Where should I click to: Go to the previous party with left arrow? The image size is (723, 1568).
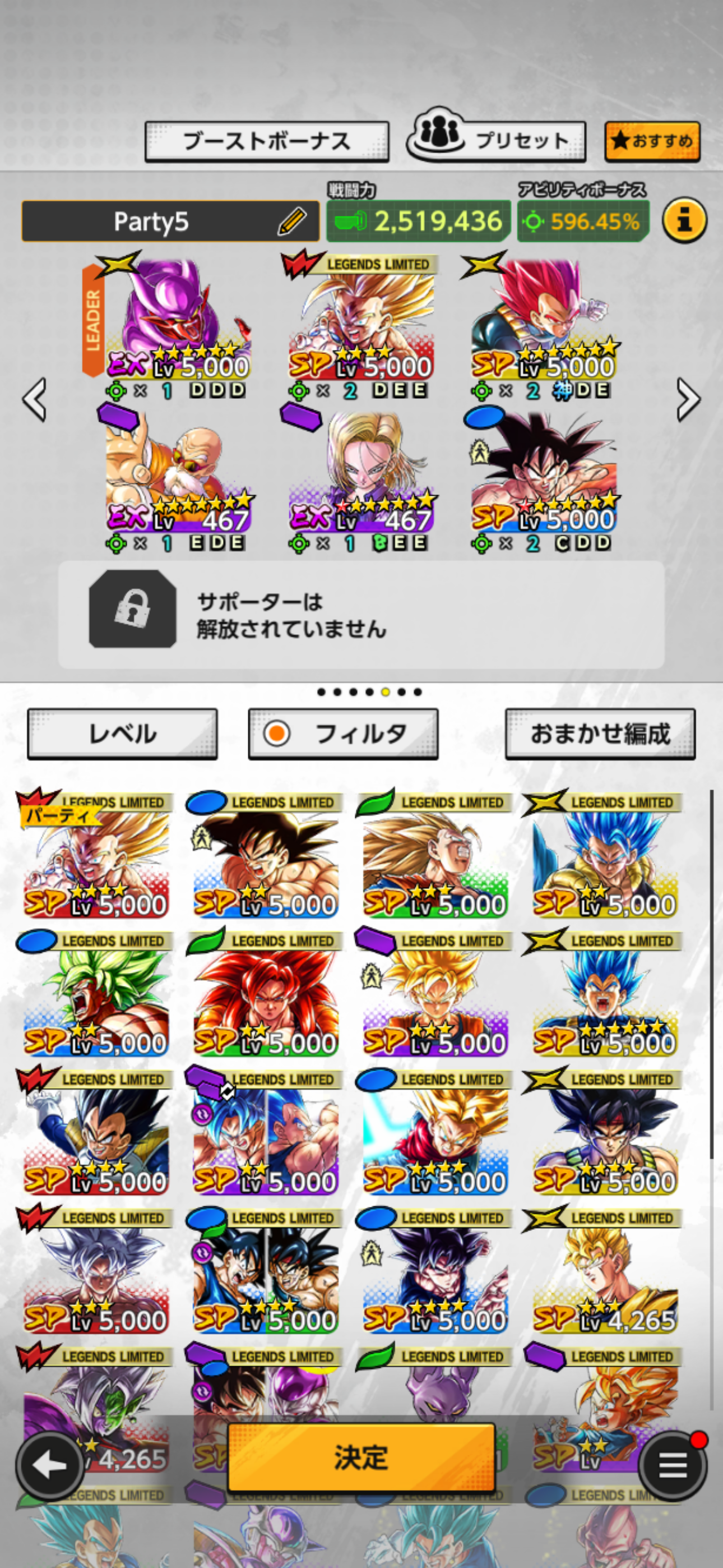point(35,399)
